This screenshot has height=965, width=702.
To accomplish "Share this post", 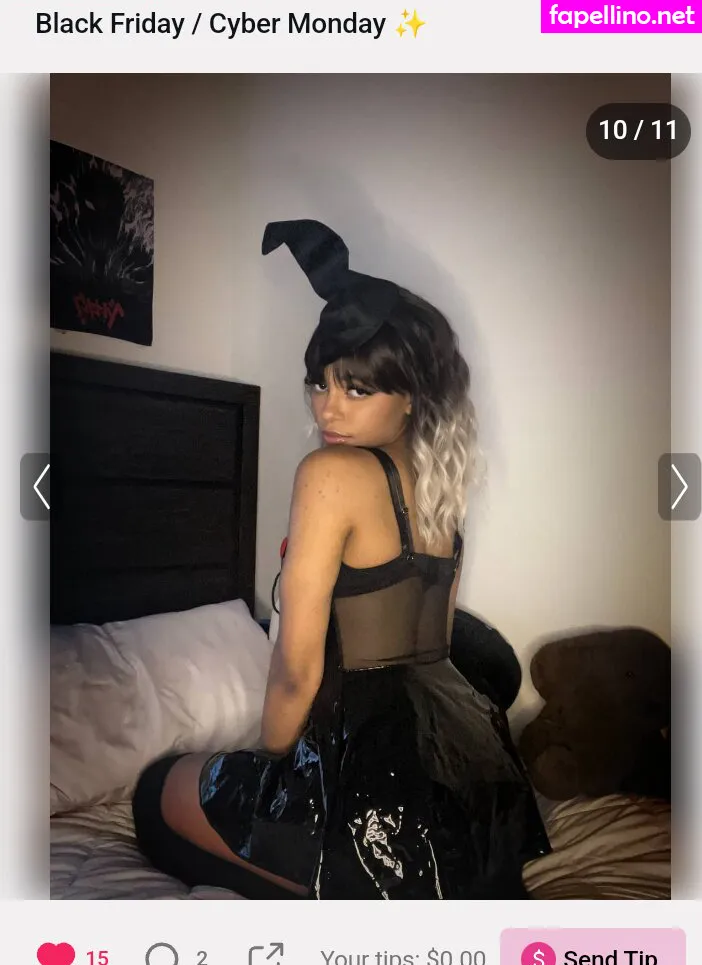I will tap(266, 954).
